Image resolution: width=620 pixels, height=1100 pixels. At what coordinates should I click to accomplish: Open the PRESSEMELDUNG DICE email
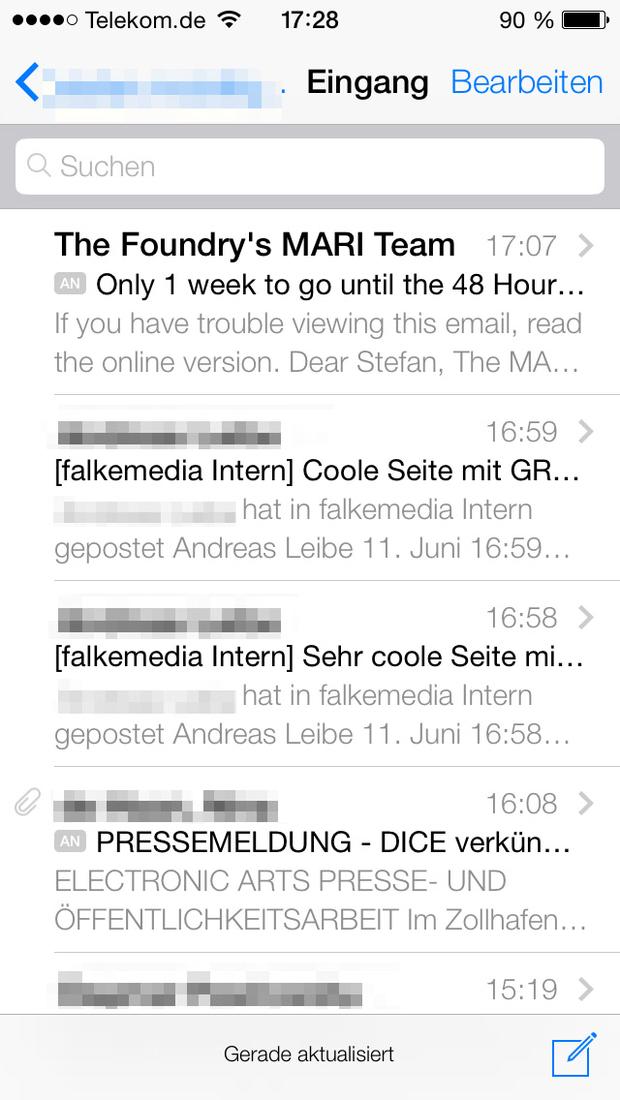[310, 860]
